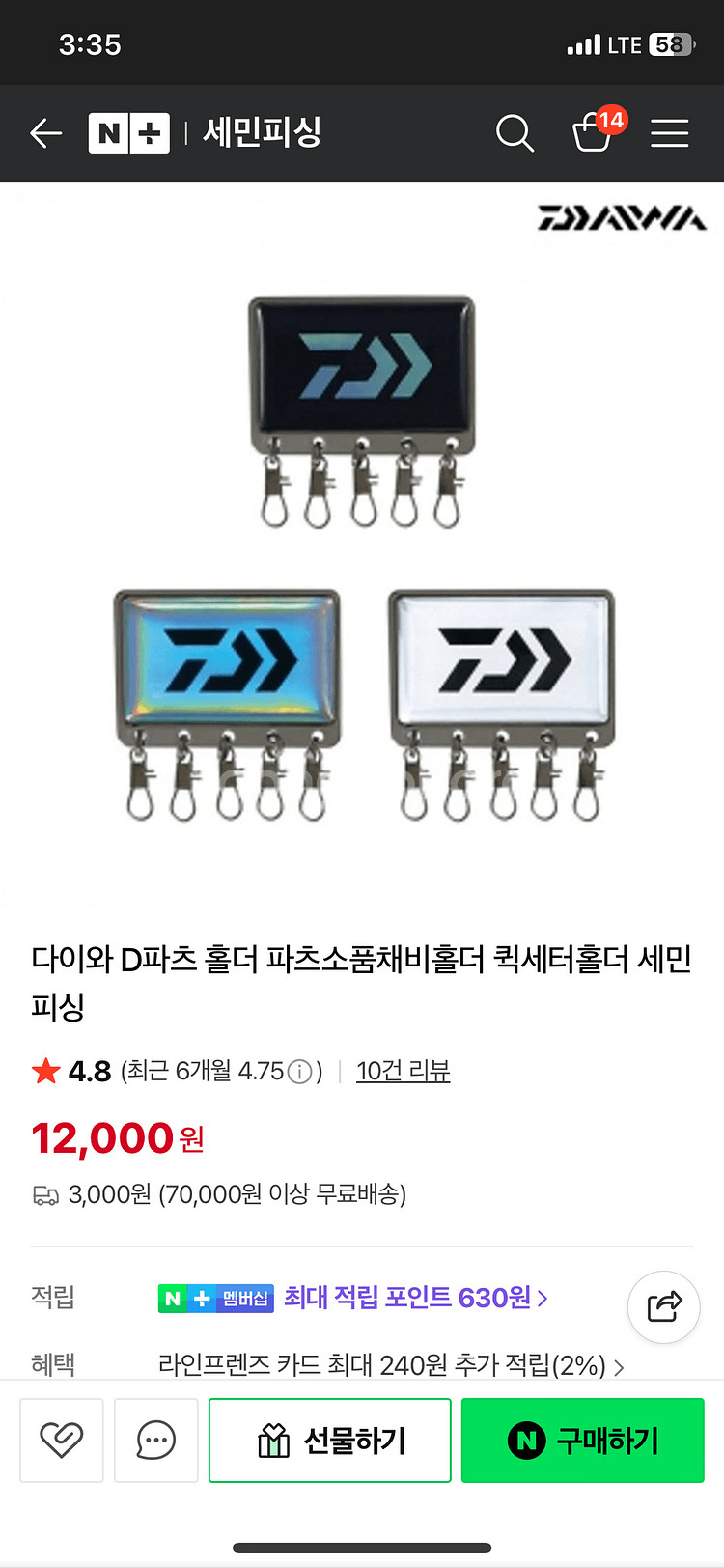Tap the N Pay logo in the header

129,132
